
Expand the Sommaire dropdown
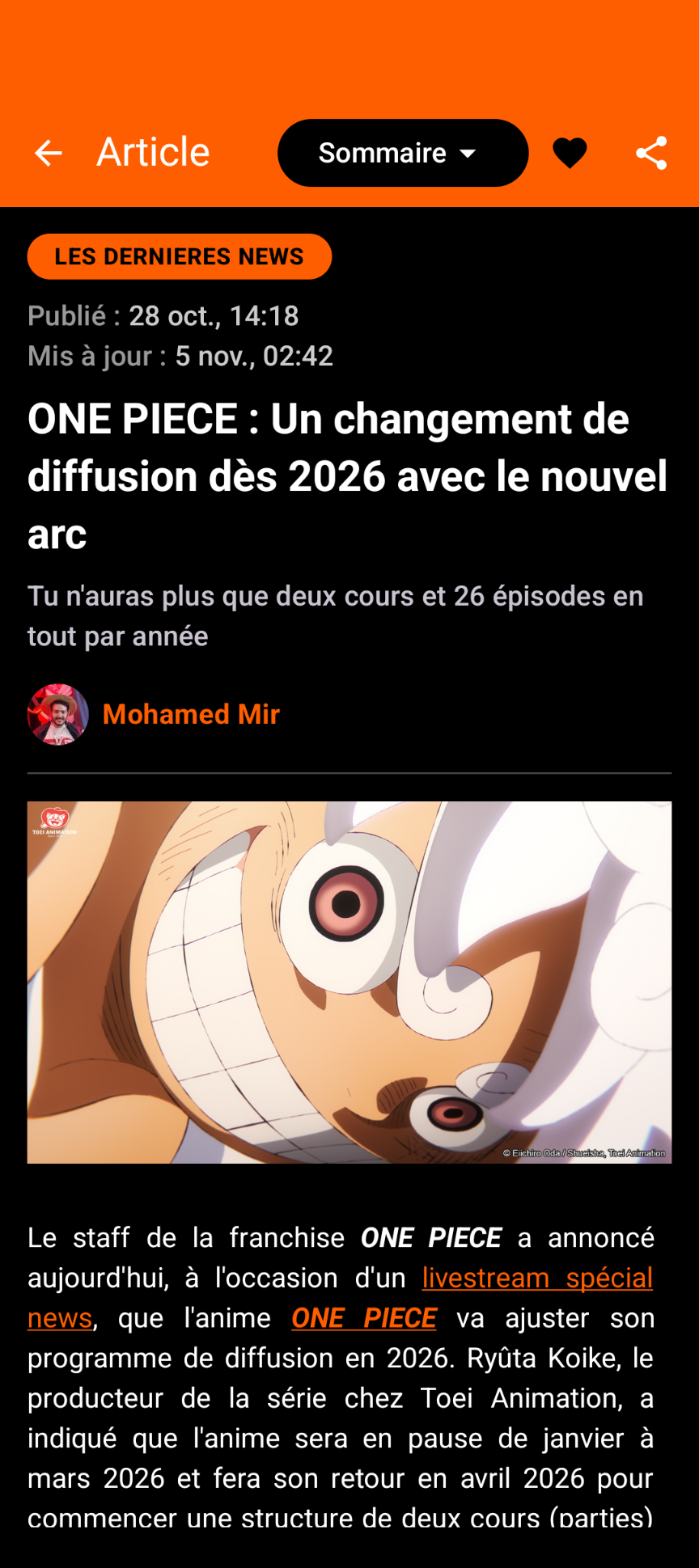402,153
